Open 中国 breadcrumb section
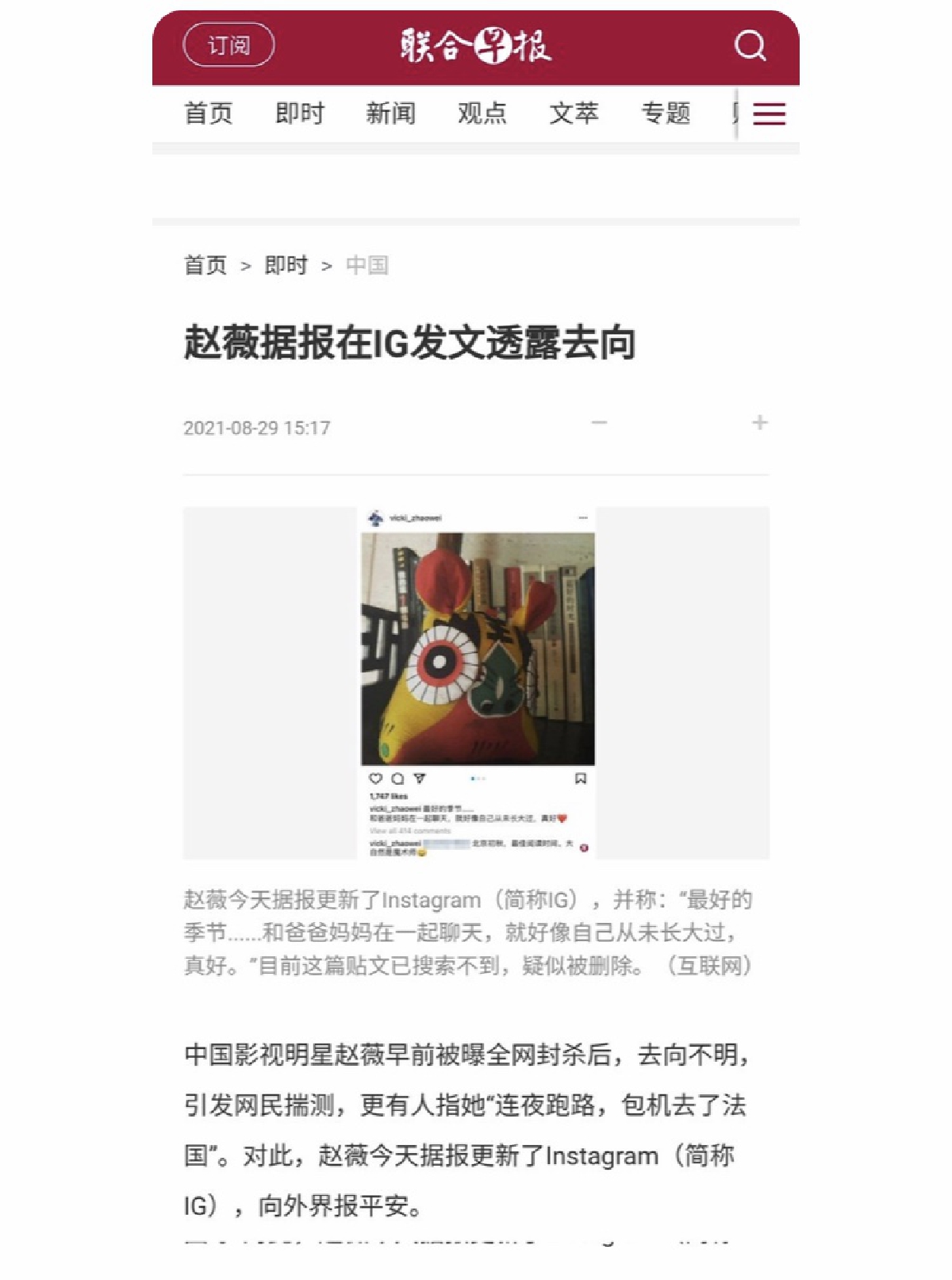The height and width of the screenshot is (1280, 952). tap(367, 265)
